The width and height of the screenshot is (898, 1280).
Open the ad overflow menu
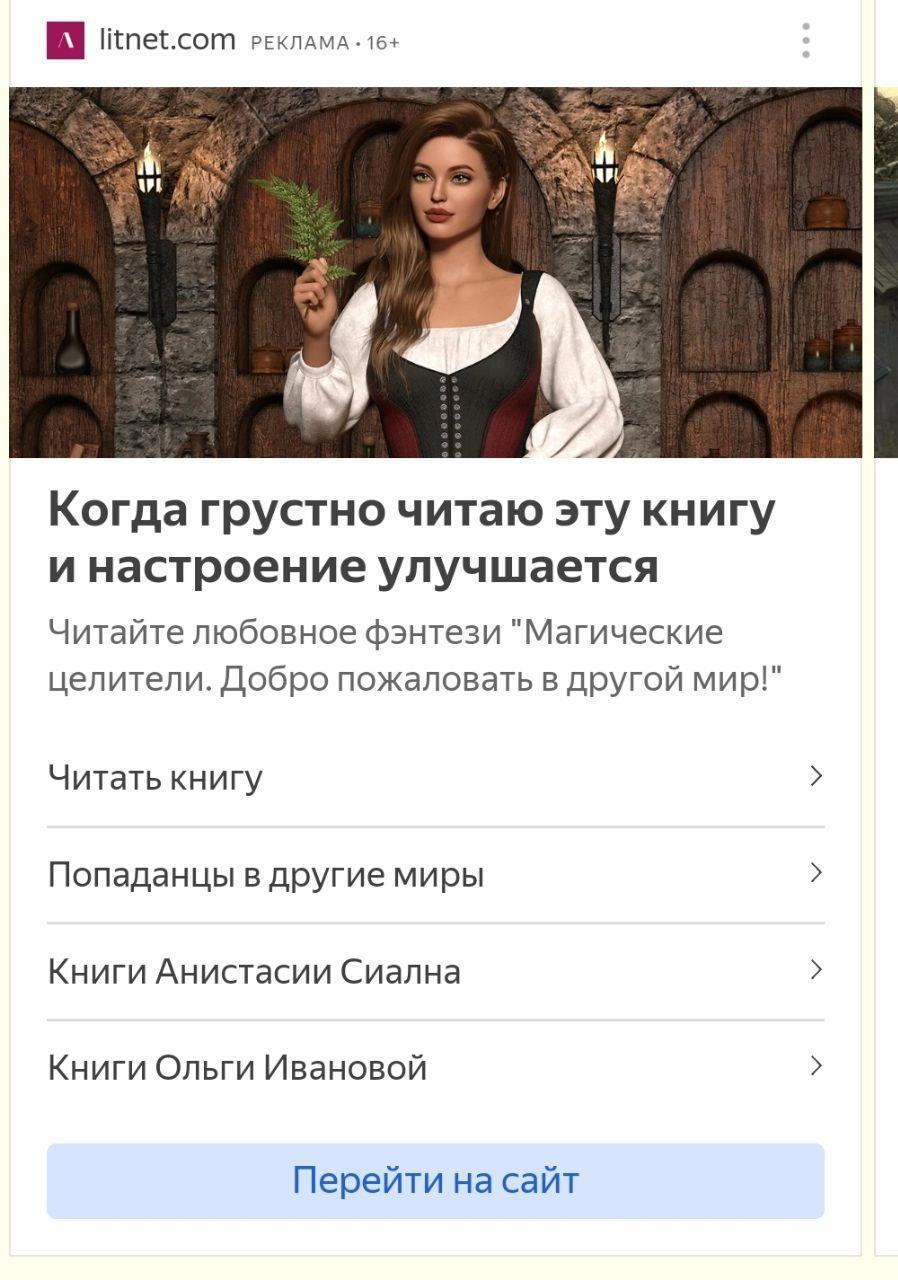coord(805,41)
